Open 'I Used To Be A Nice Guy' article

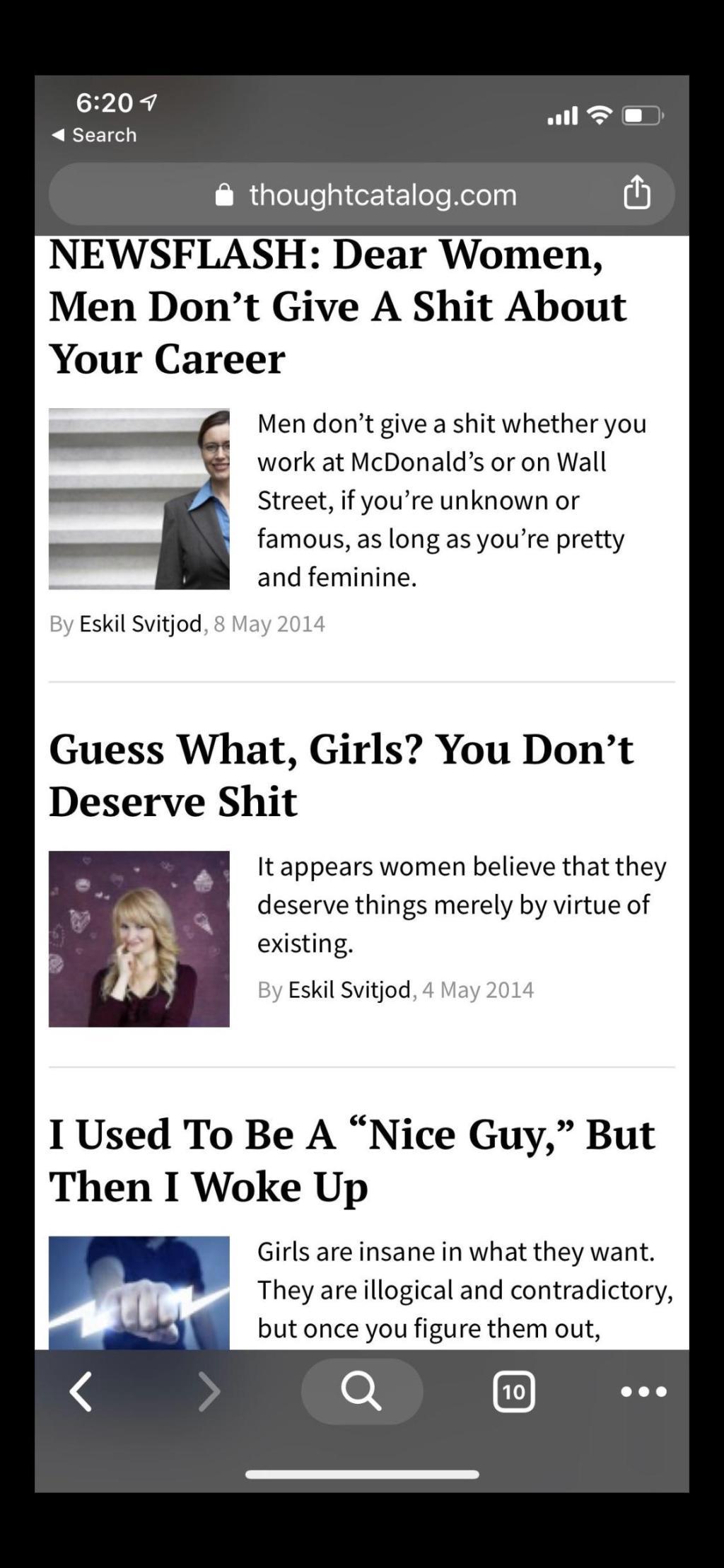[x=351, y=1159]
